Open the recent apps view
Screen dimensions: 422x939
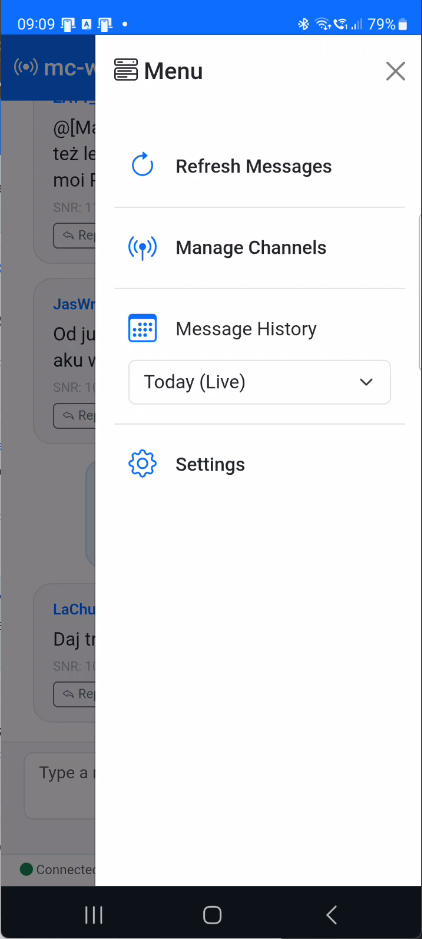[x=93, y=914]
